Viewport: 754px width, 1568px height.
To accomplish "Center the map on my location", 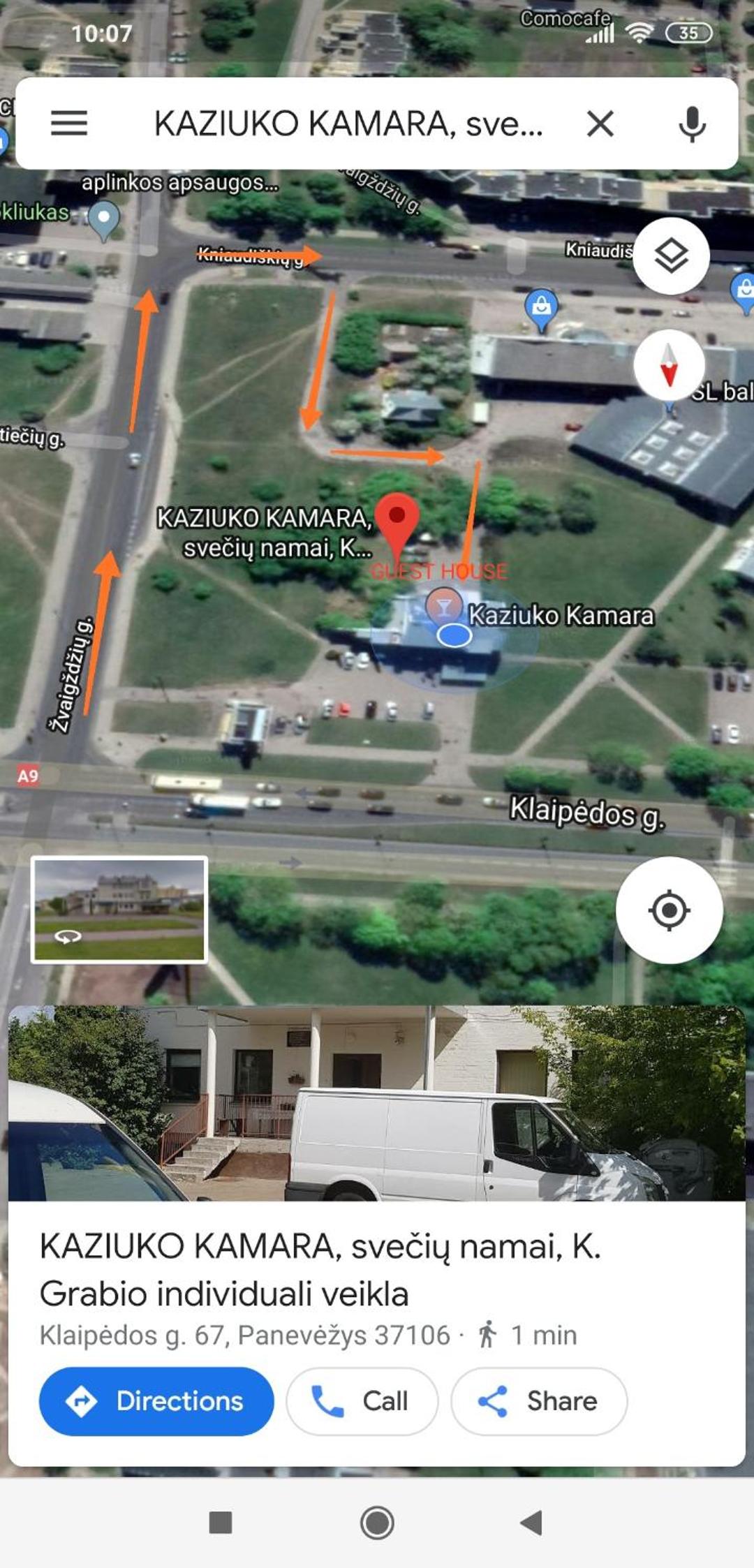I will [x=669, y=910].
